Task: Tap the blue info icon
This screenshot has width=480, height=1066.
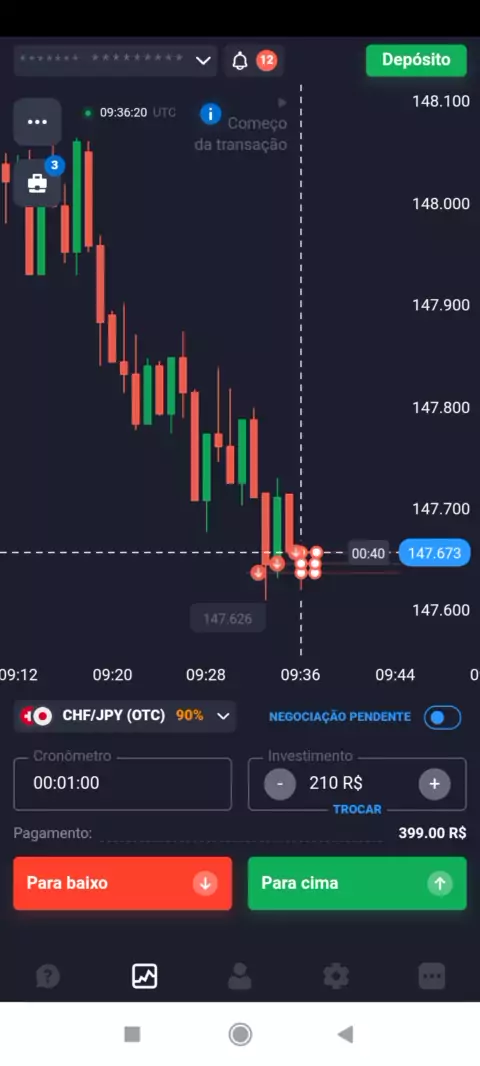Action: click(211, 114)
